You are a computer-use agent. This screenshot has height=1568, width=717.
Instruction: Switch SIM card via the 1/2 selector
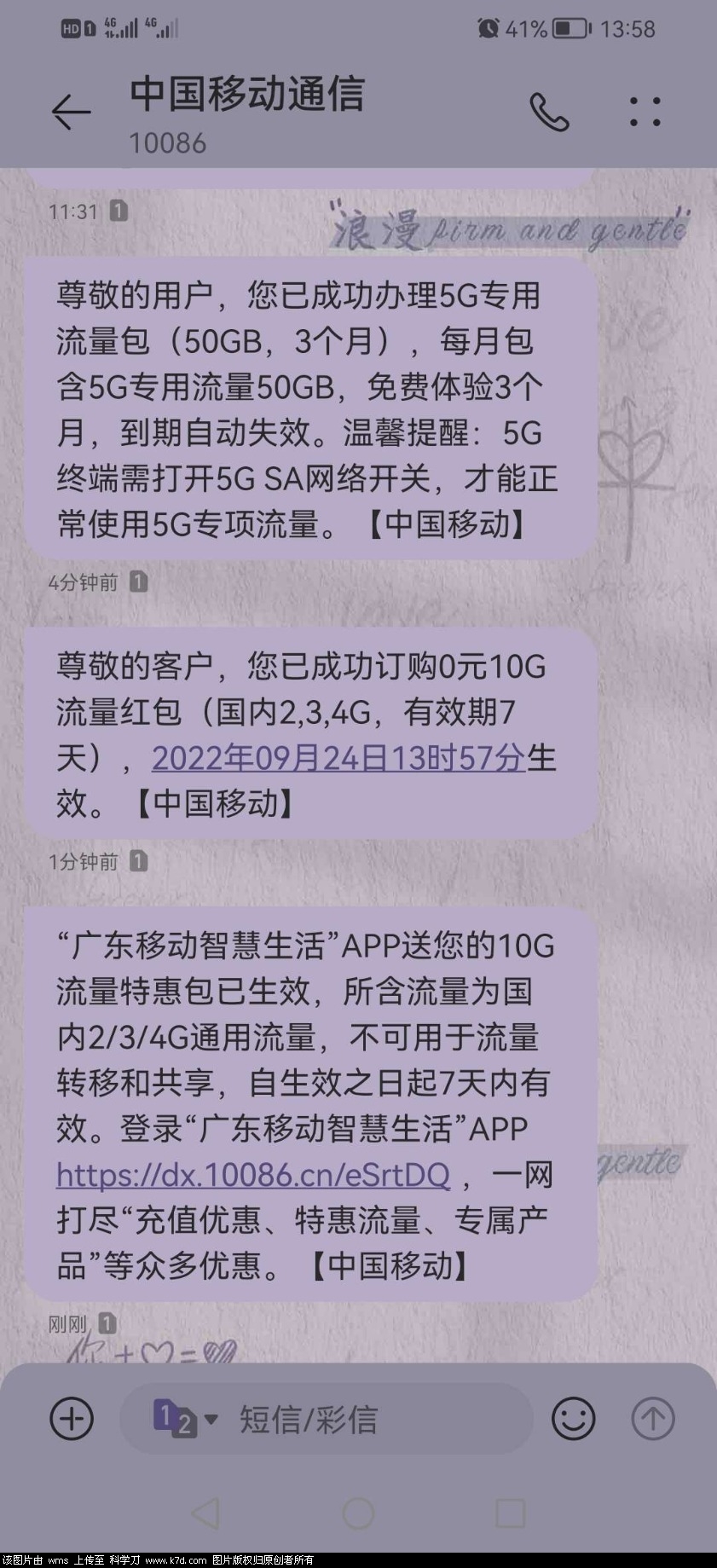[x=184, y=1419]
